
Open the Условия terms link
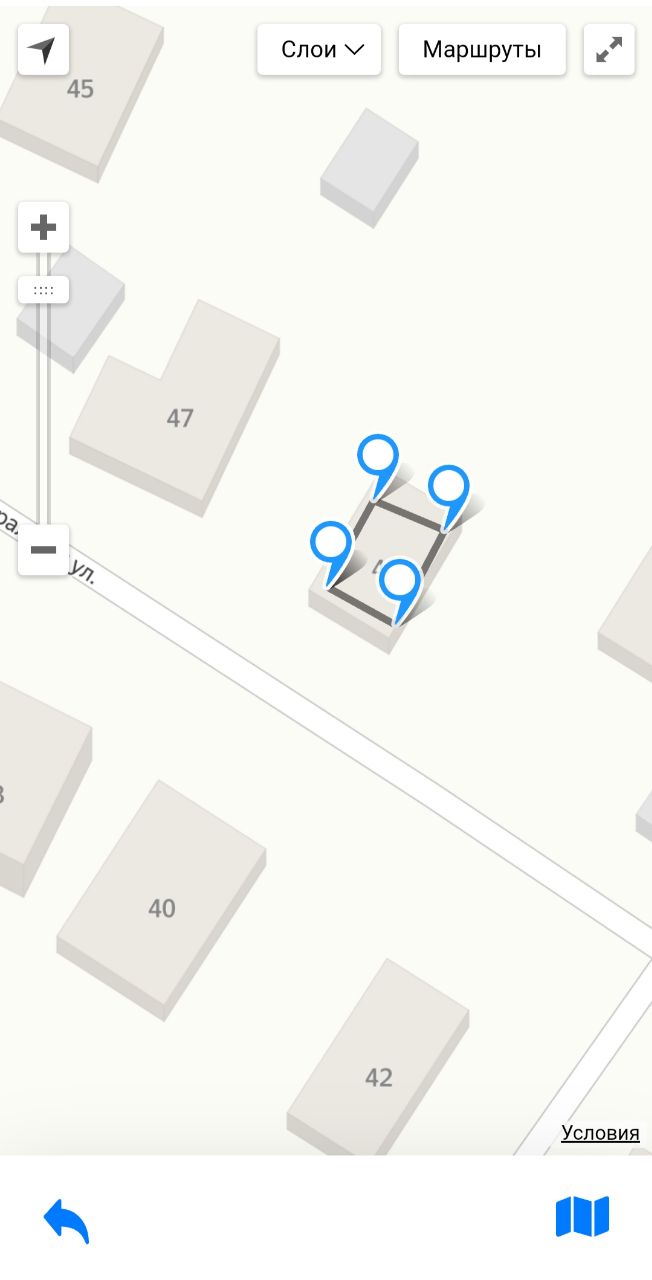click(600, 1132)
